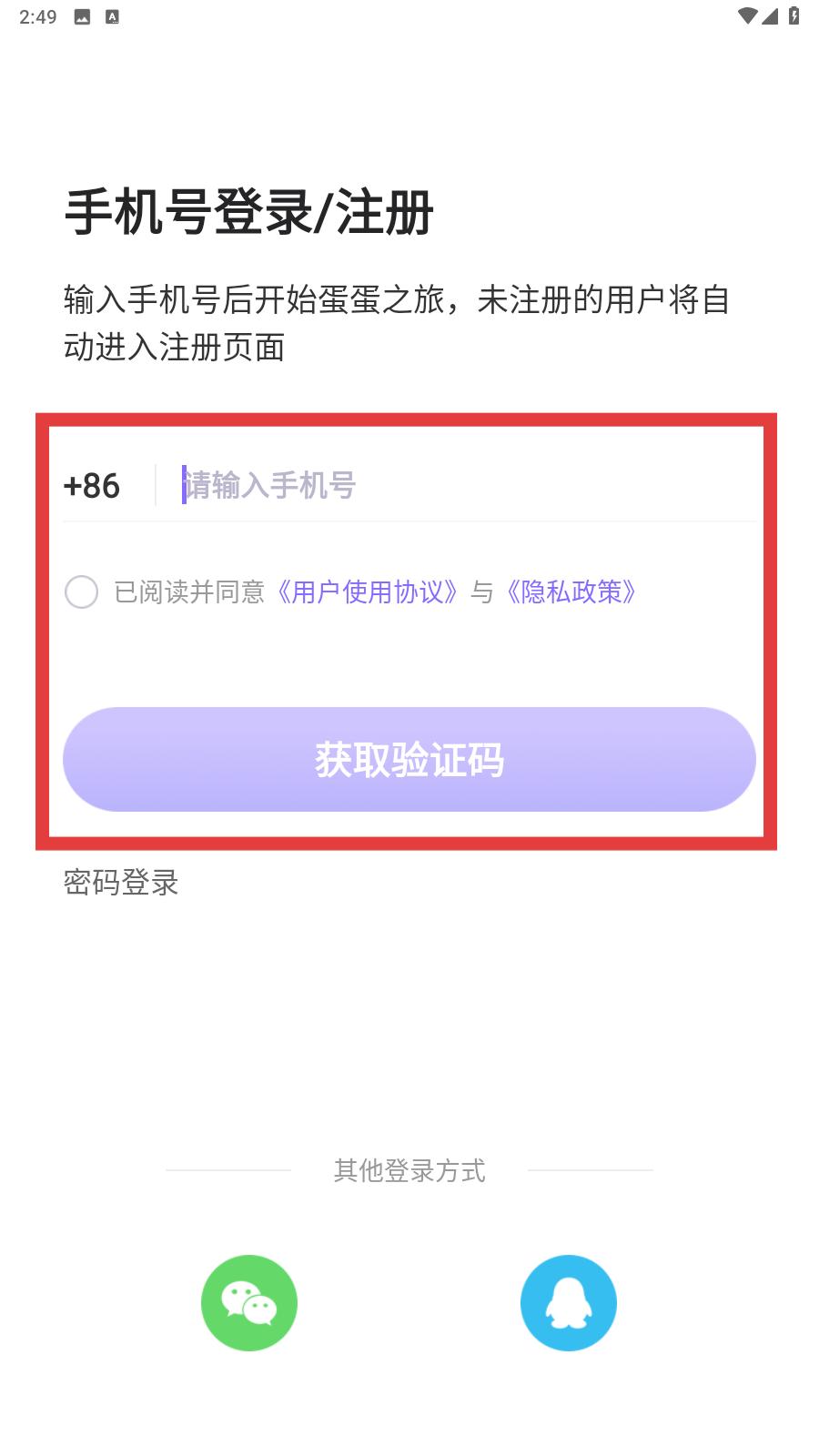Tap the 获取验证码 button
This screenshot has width=819, height=1456.
[x=409, y=759]
